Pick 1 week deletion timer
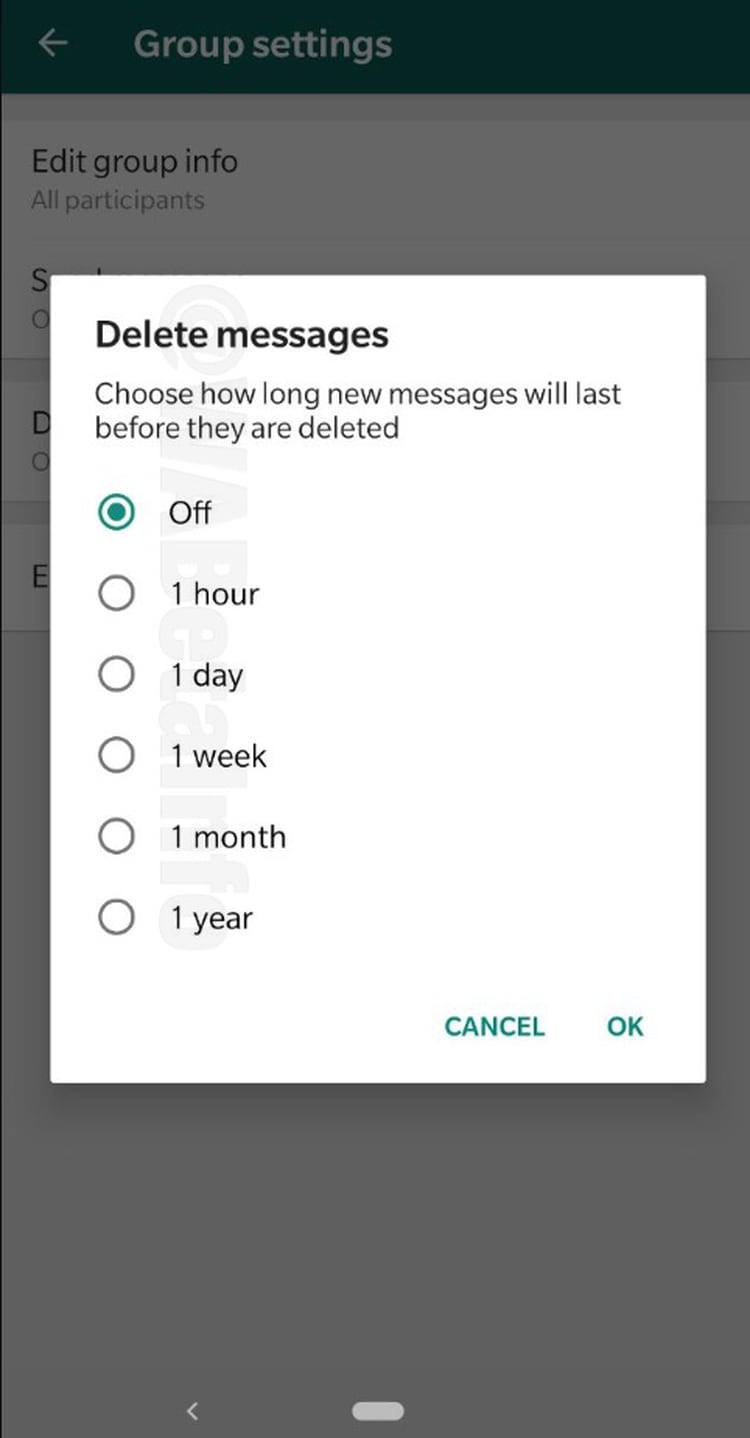 (x=117, y=756)
